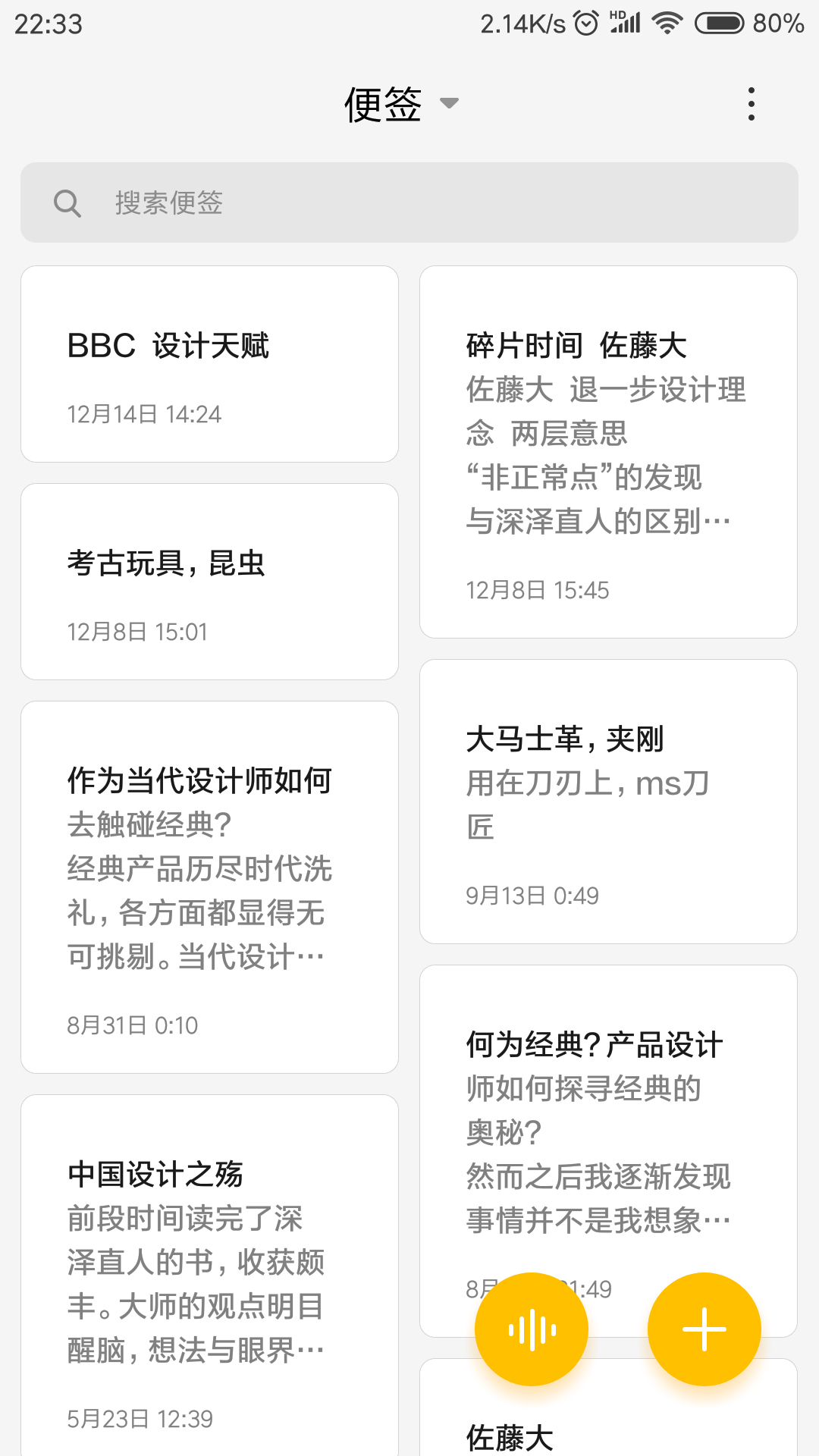Open the note 碎片时间 佐藤大
This screenshot has width=819, height=1456.
[x=608, y=452]
